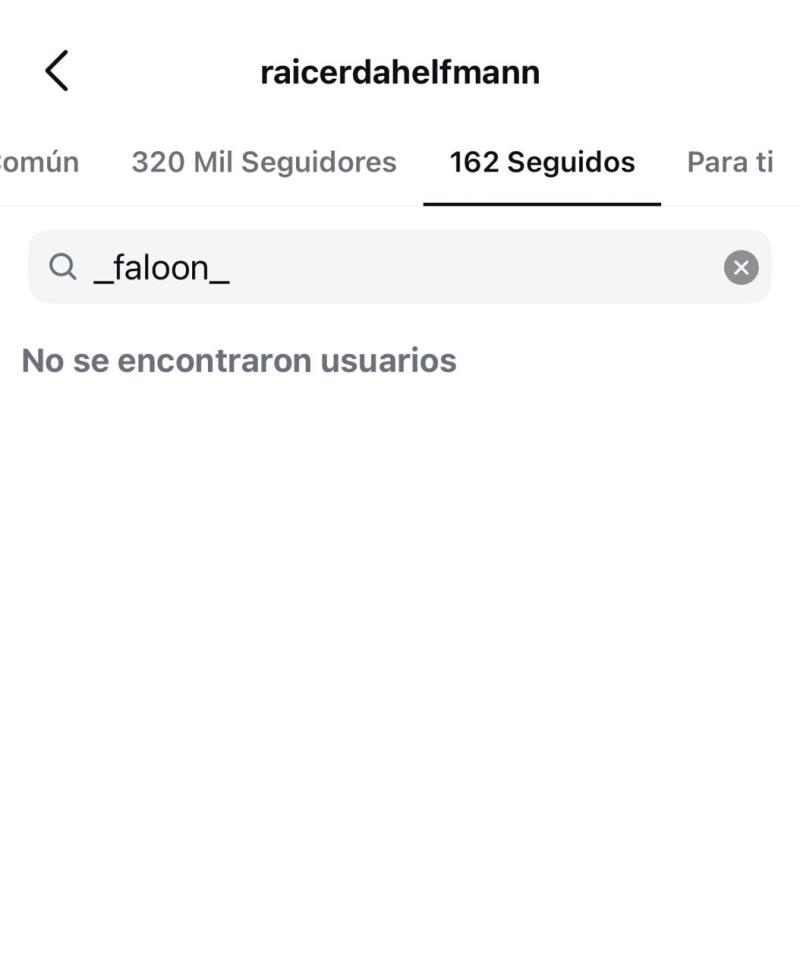Tap the circular clear button in search bar
Image resolution: width=800 pixels, height=972 pixels.
click(x=739, y=266)
